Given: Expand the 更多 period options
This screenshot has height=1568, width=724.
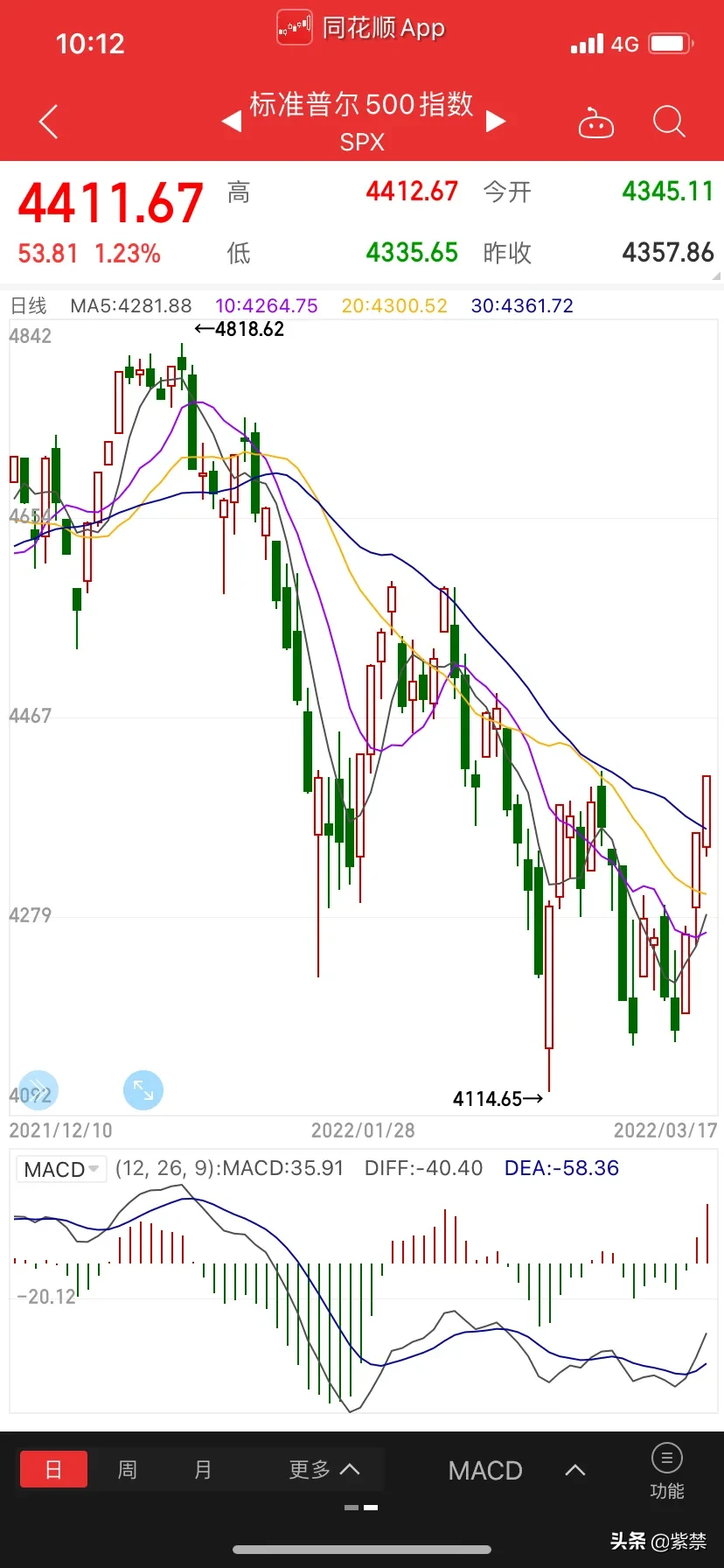Looking at the screenshot, I should click(x=324, y=1469).
